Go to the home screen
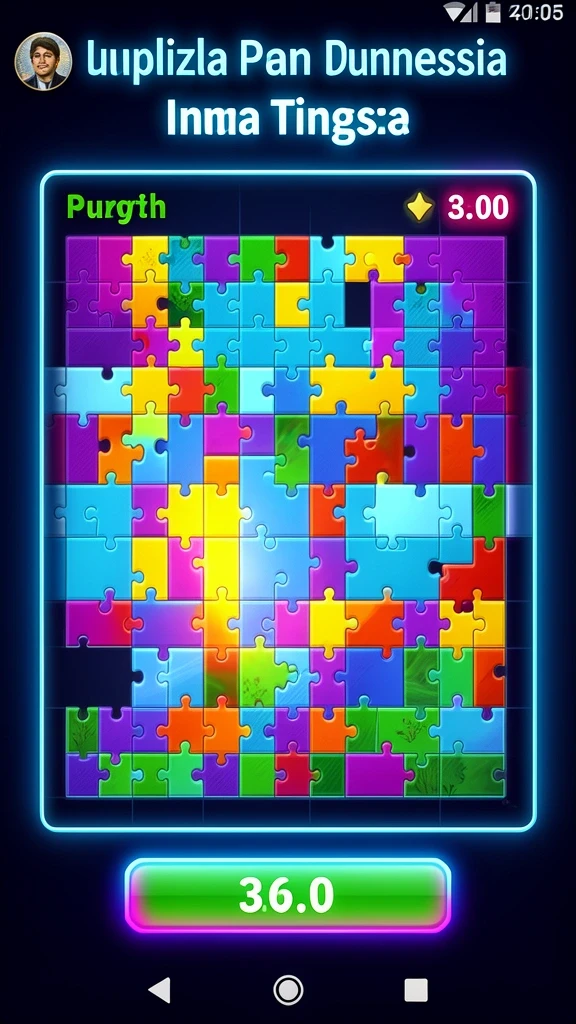This screenshot has width=576, height=1024. tap(288, 990)
